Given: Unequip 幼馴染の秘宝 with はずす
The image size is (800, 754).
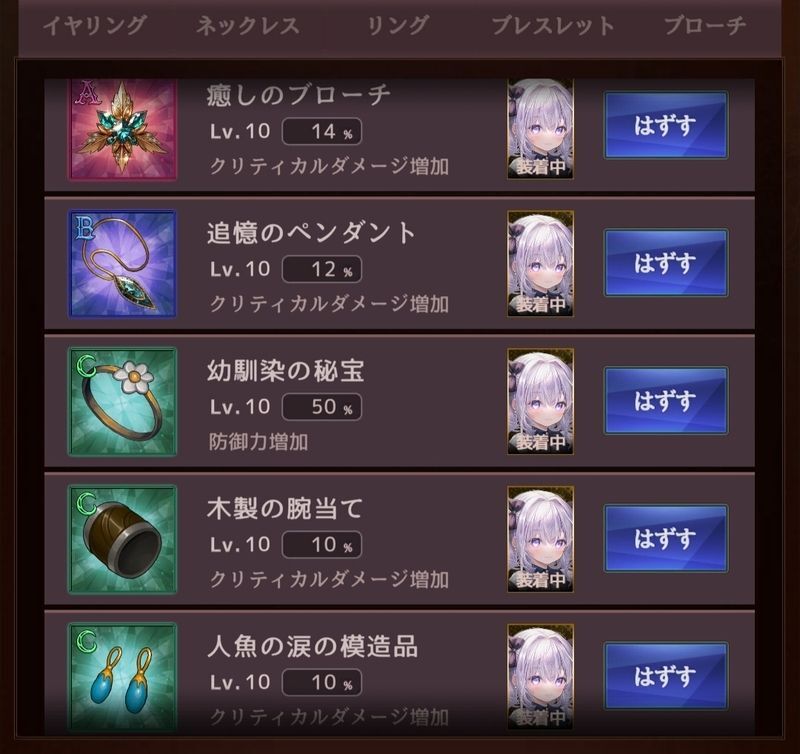Looking at the screenshot, I should click(x=665, y=401).
